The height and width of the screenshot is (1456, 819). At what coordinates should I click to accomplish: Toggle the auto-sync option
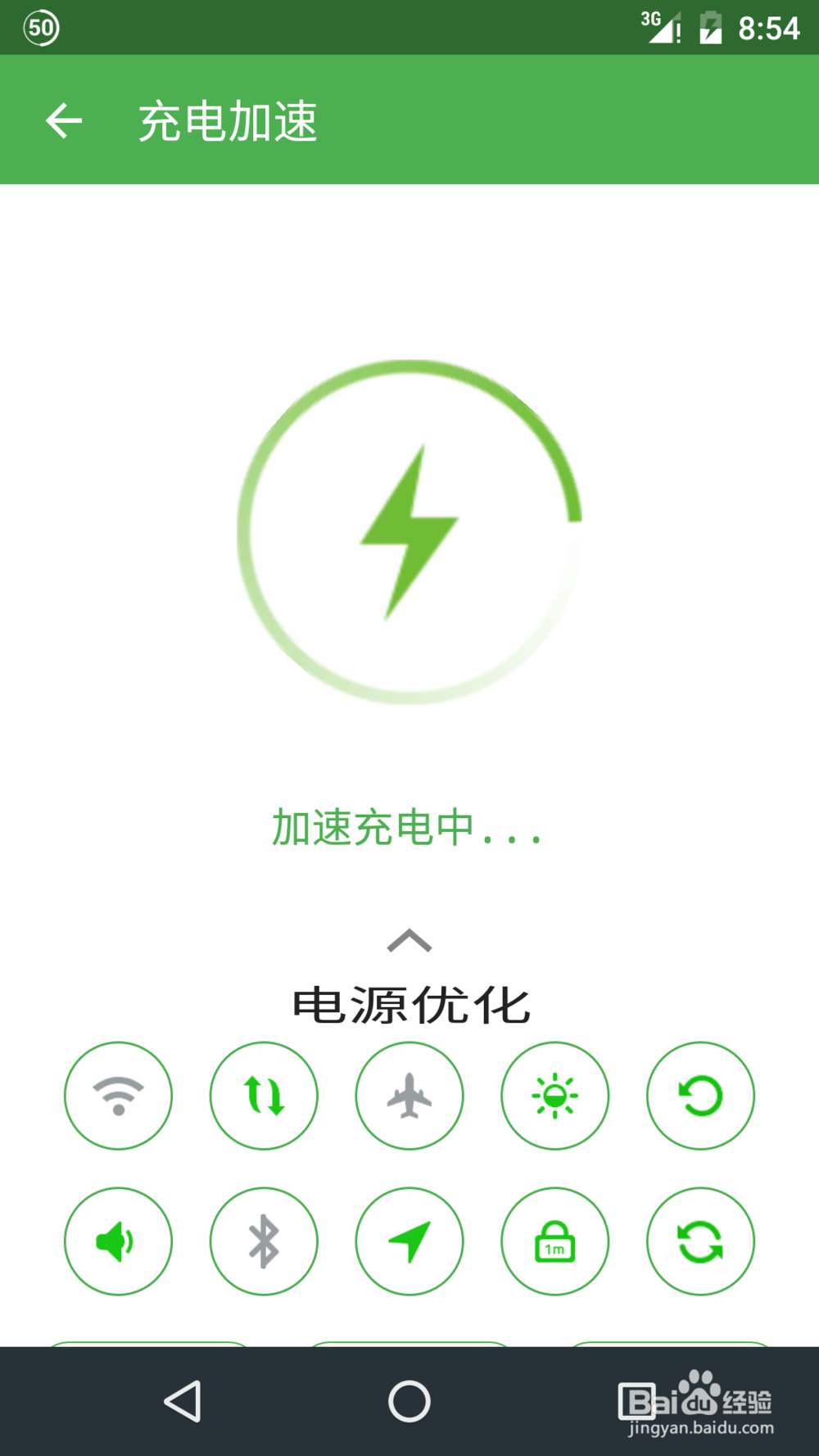[700, 1241]
